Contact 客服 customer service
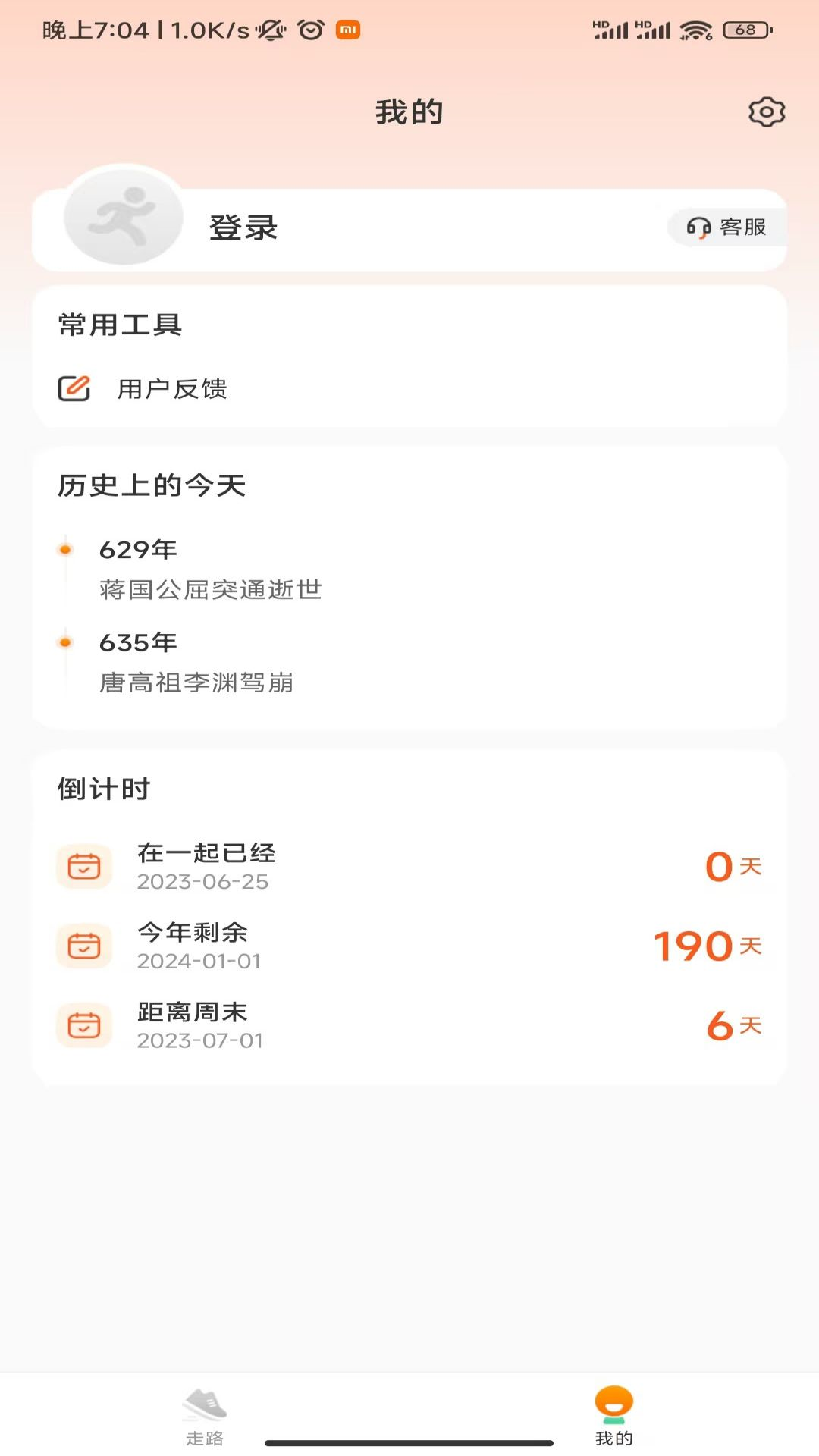 [x=726, y=227]
